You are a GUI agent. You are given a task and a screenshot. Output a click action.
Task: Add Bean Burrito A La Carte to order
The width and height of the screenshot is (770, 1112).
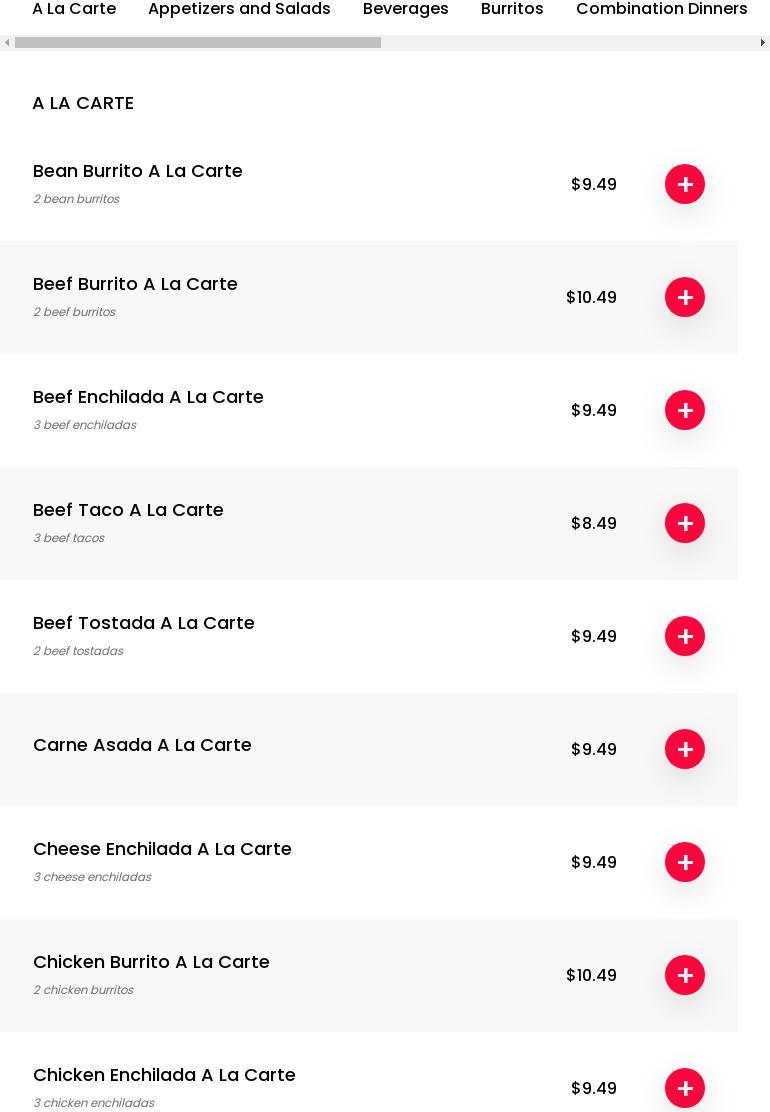[685, 184]
